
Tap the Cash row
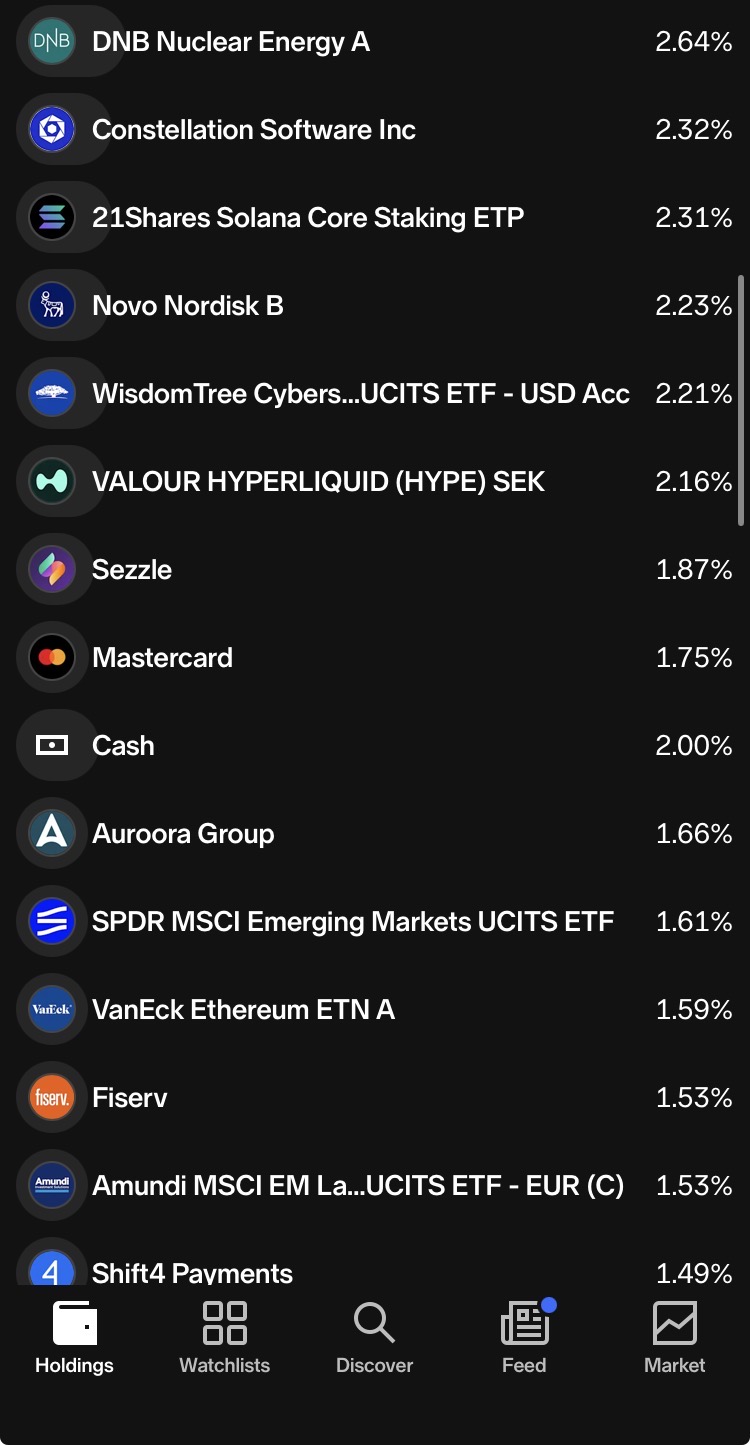(375, 746)
